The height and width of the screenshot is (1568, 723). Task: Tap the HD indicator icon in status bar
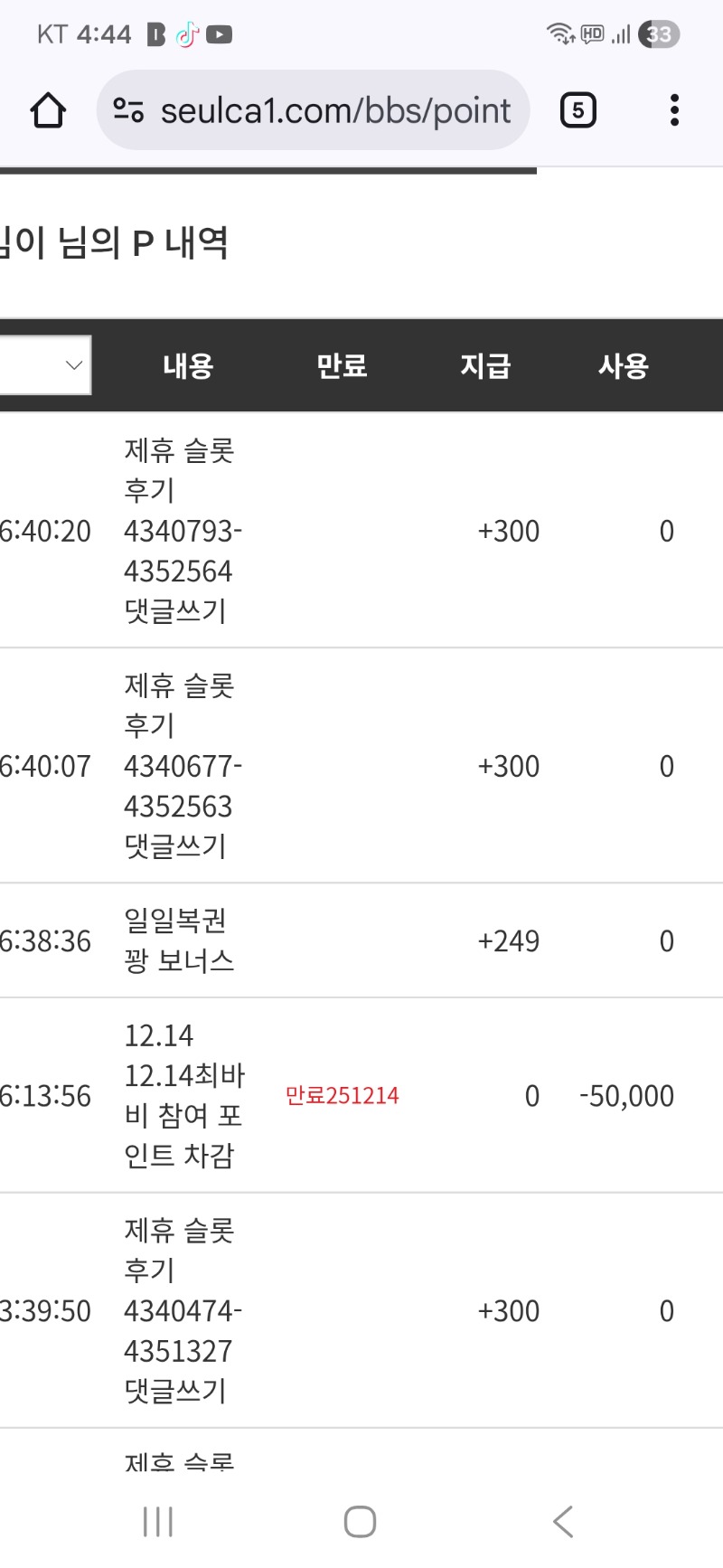(592, 33)
